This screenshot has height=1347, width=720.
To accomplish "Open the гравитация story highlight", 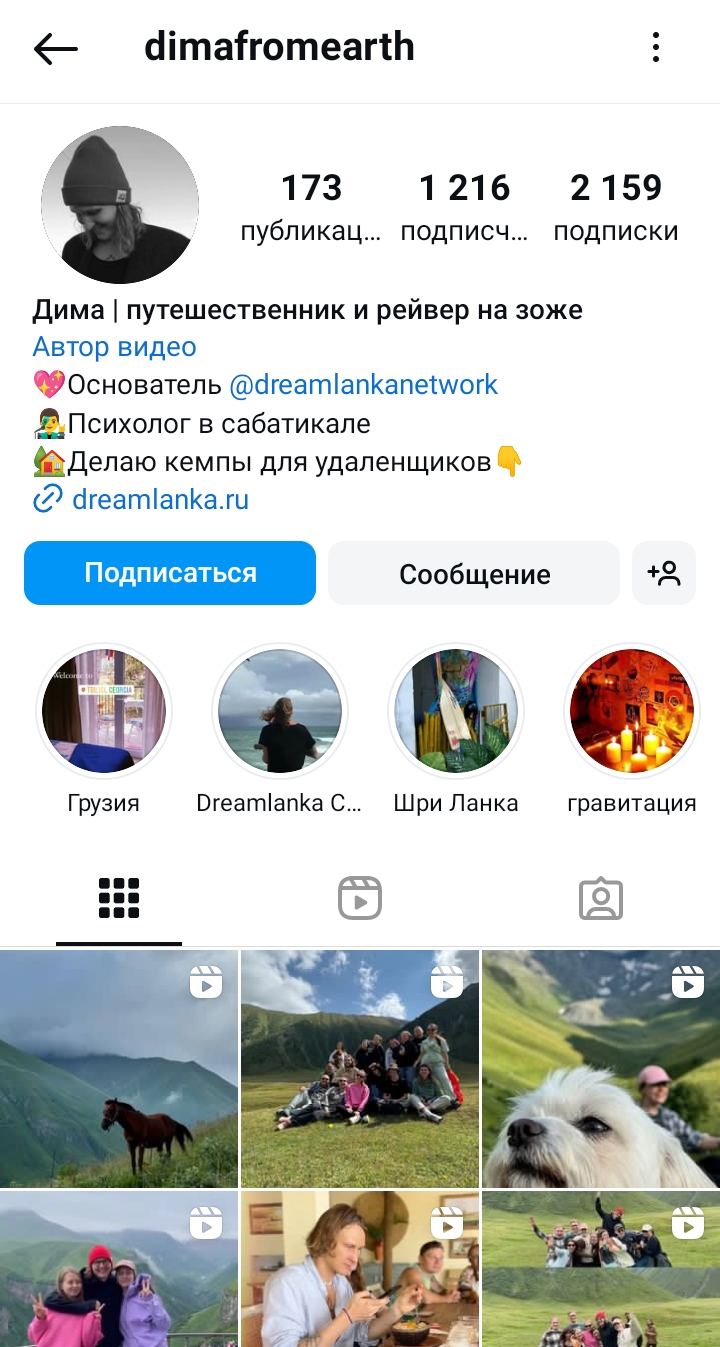I will coord(631,711).
